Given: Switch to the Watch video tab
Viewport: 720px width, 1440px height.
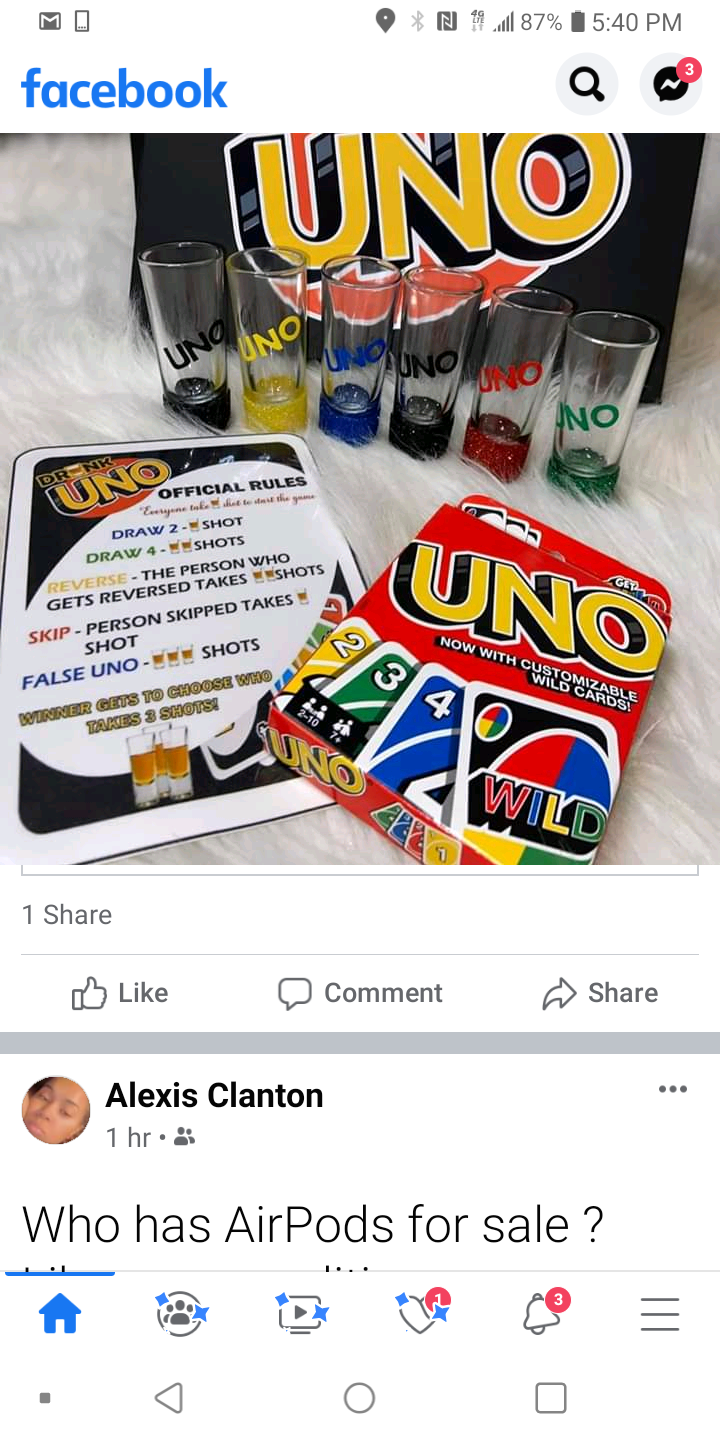Looking at the screenshot, I should [x=300, y=1314].
